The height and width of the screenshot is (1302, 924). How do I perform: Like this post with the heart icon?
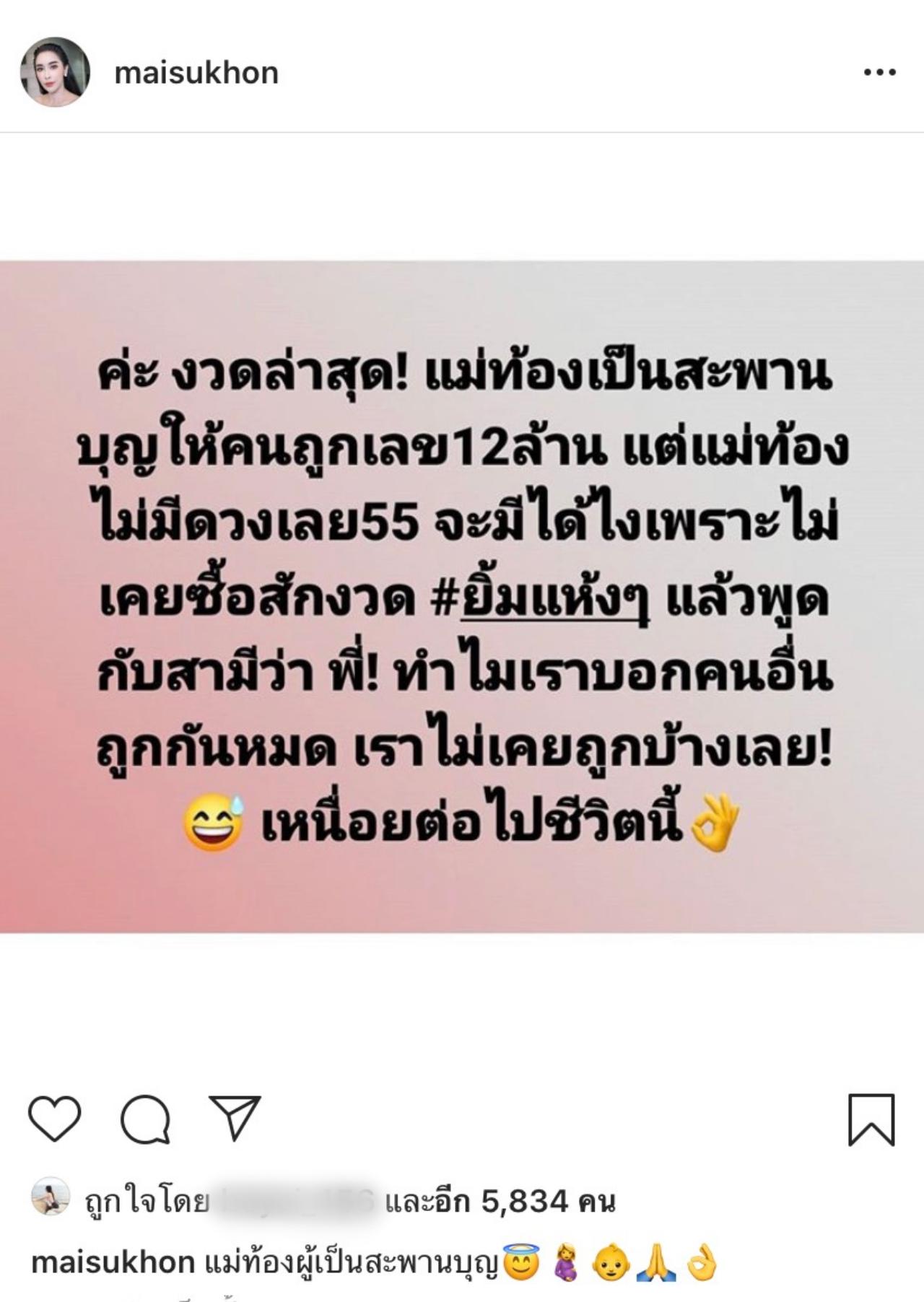coord(55,1119)
